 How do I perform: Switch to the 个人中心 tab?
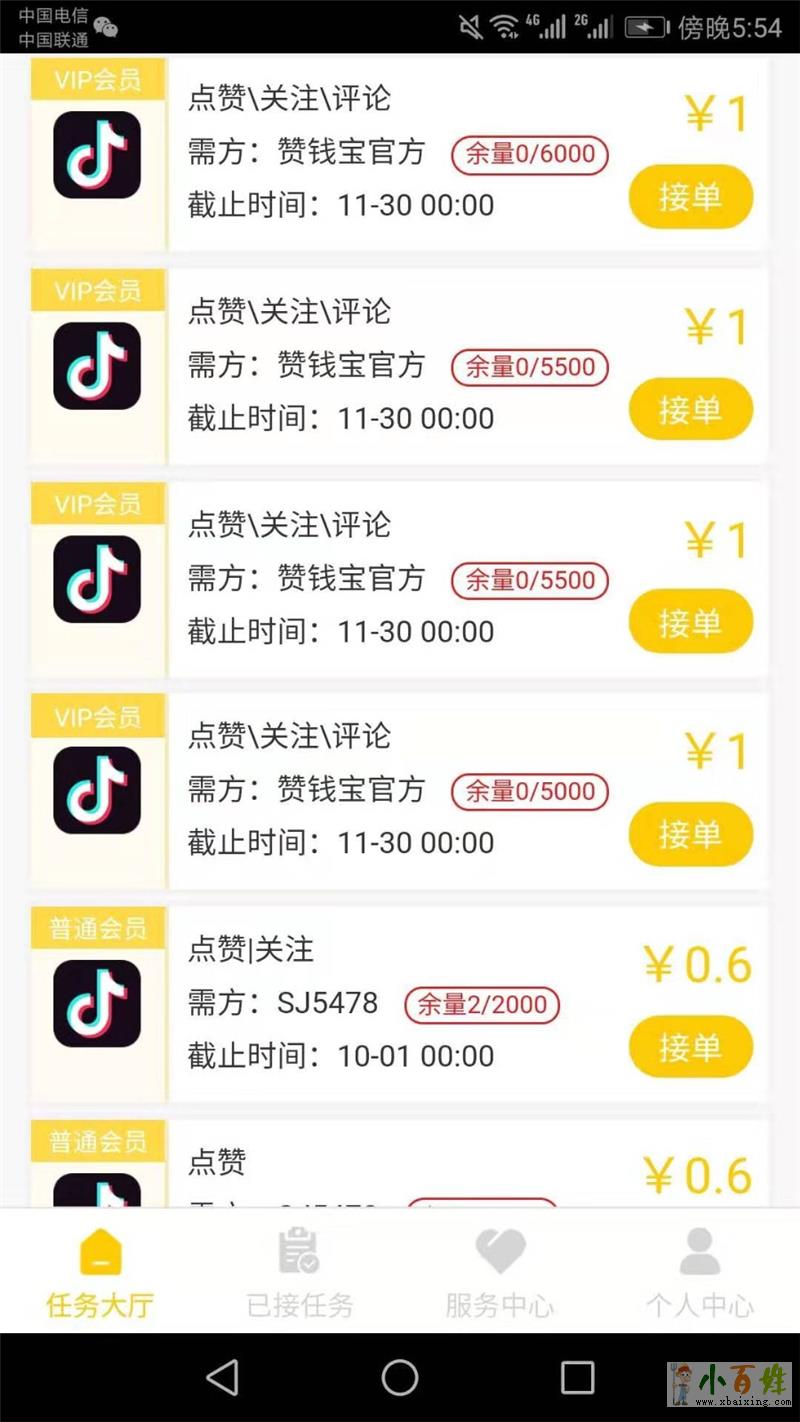699,1272
